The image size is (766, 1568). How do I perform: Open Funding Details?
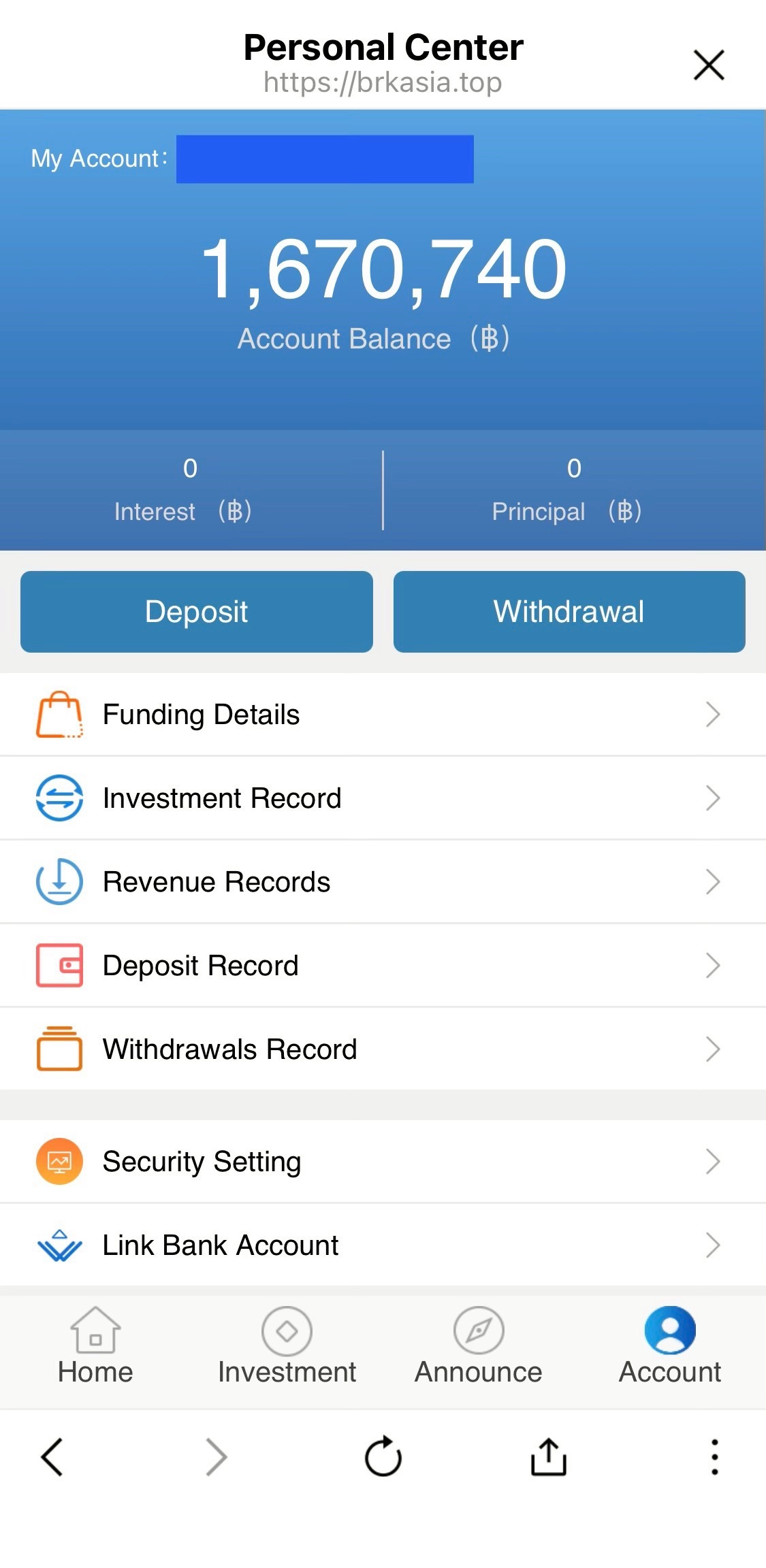tap(383, 715)
